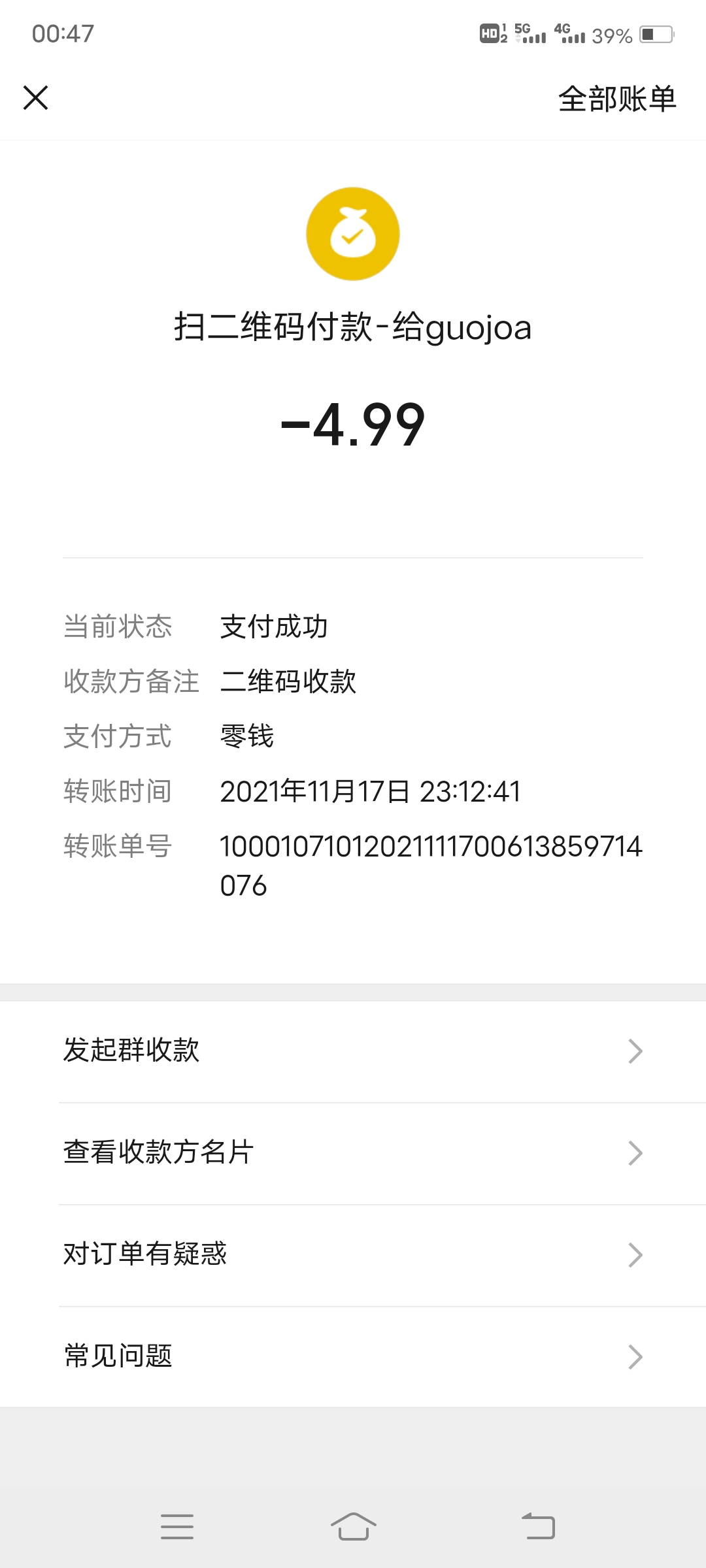This screenshot has width=706, height=1568.
Task: Open 全部账单 to view all bills
Action: 616,99
